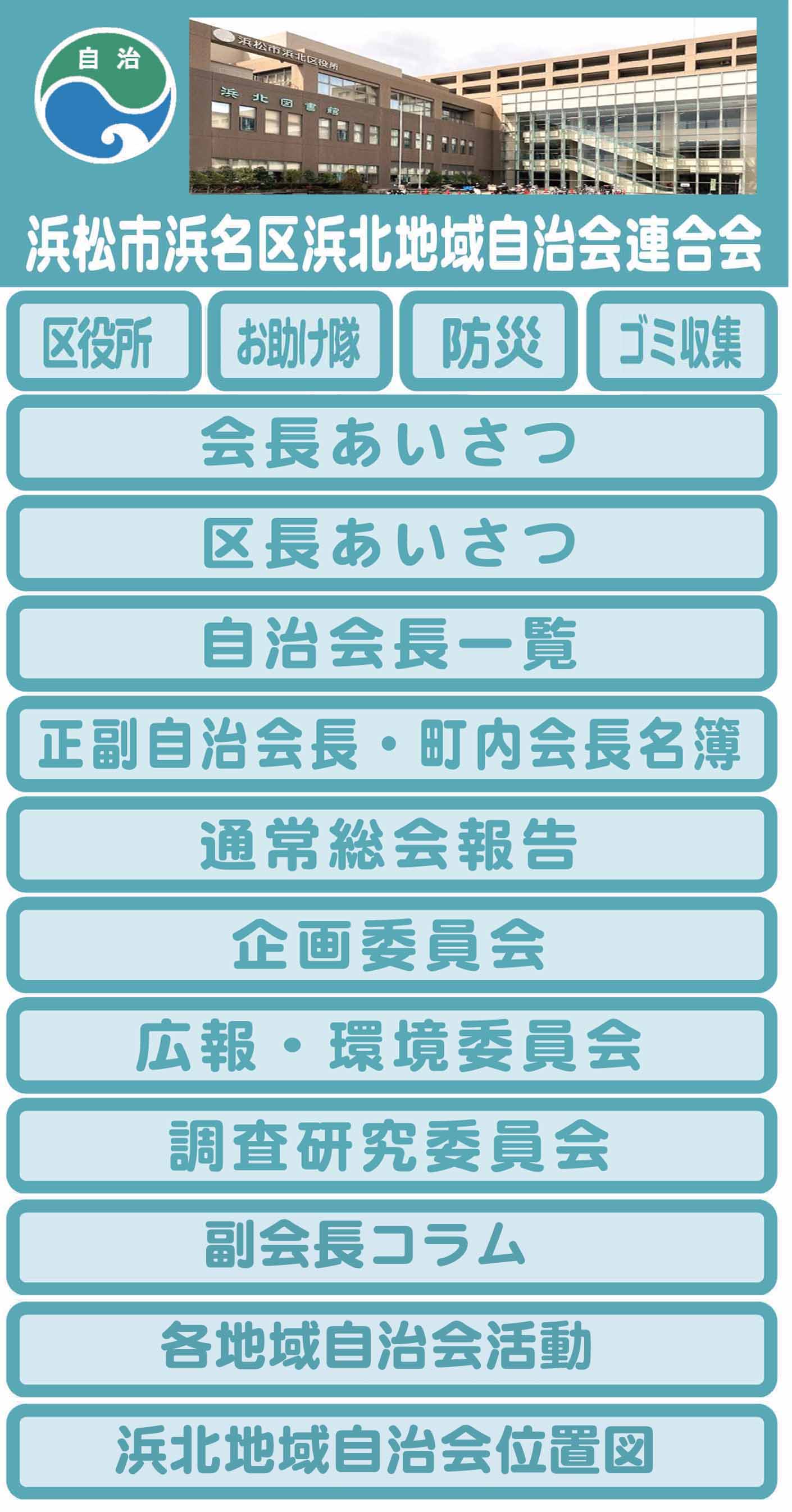Open 広報・環境委員会 page
792x1512 pixels.
coord(392,1046)
